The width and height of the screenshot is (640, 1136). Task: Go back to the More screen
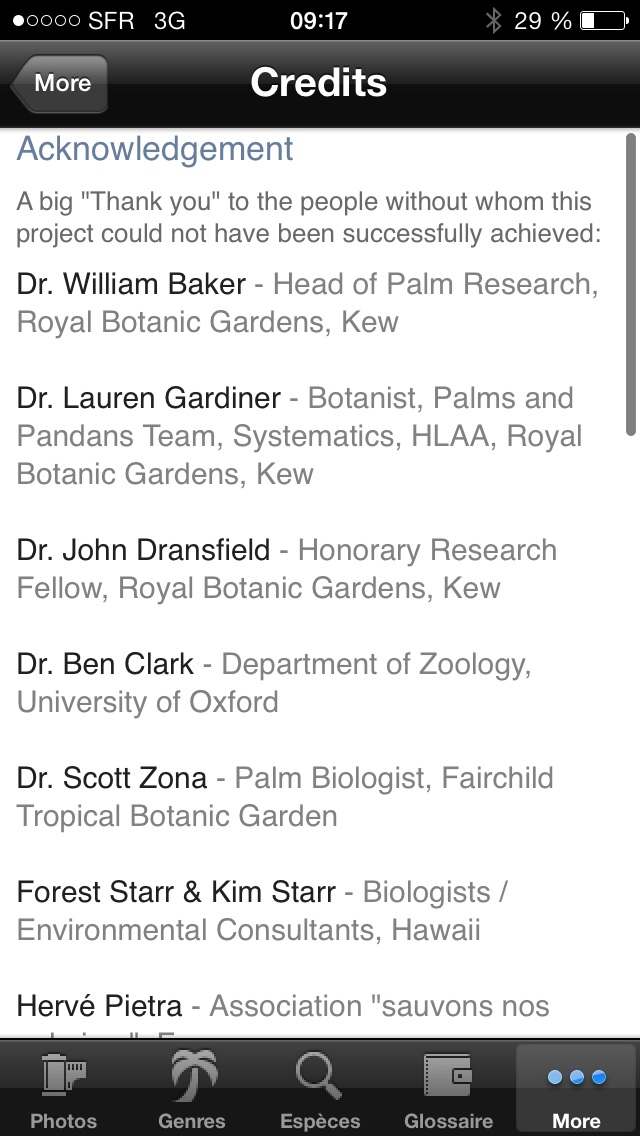[x=59, y=83]
